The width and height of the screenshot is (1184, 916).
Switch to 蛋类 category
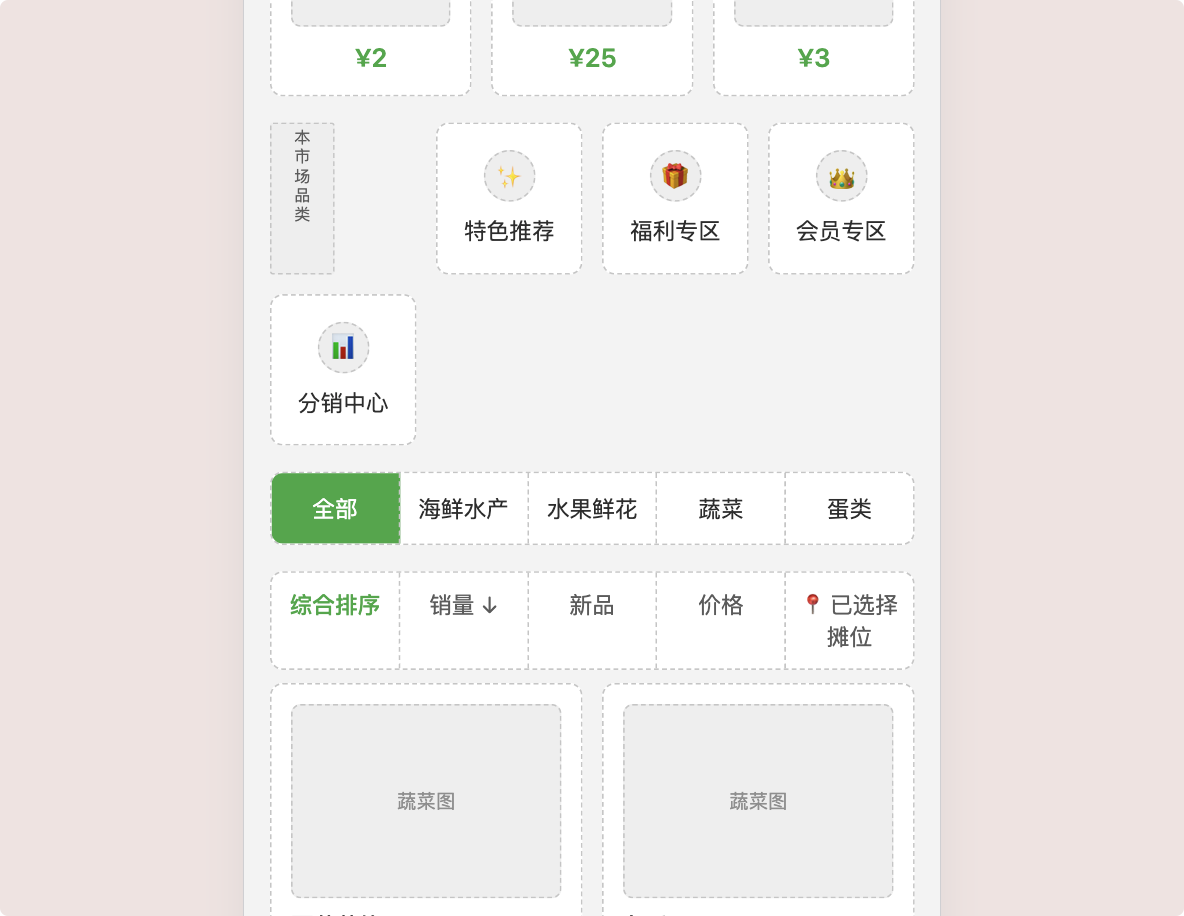coord(849,509)
